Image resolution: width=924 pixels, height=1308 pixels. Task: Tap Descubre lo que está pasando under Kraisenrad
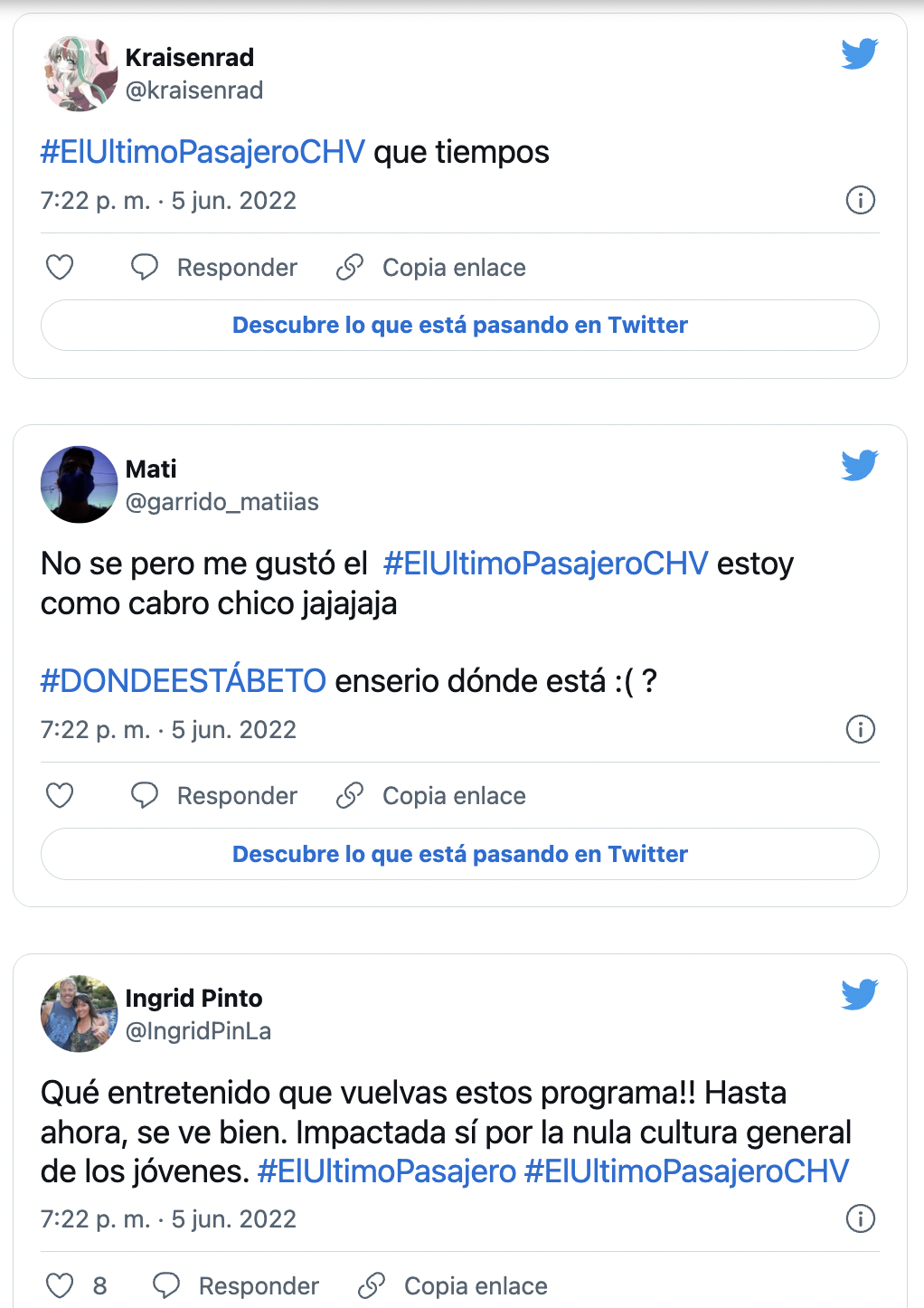(459, 326)
